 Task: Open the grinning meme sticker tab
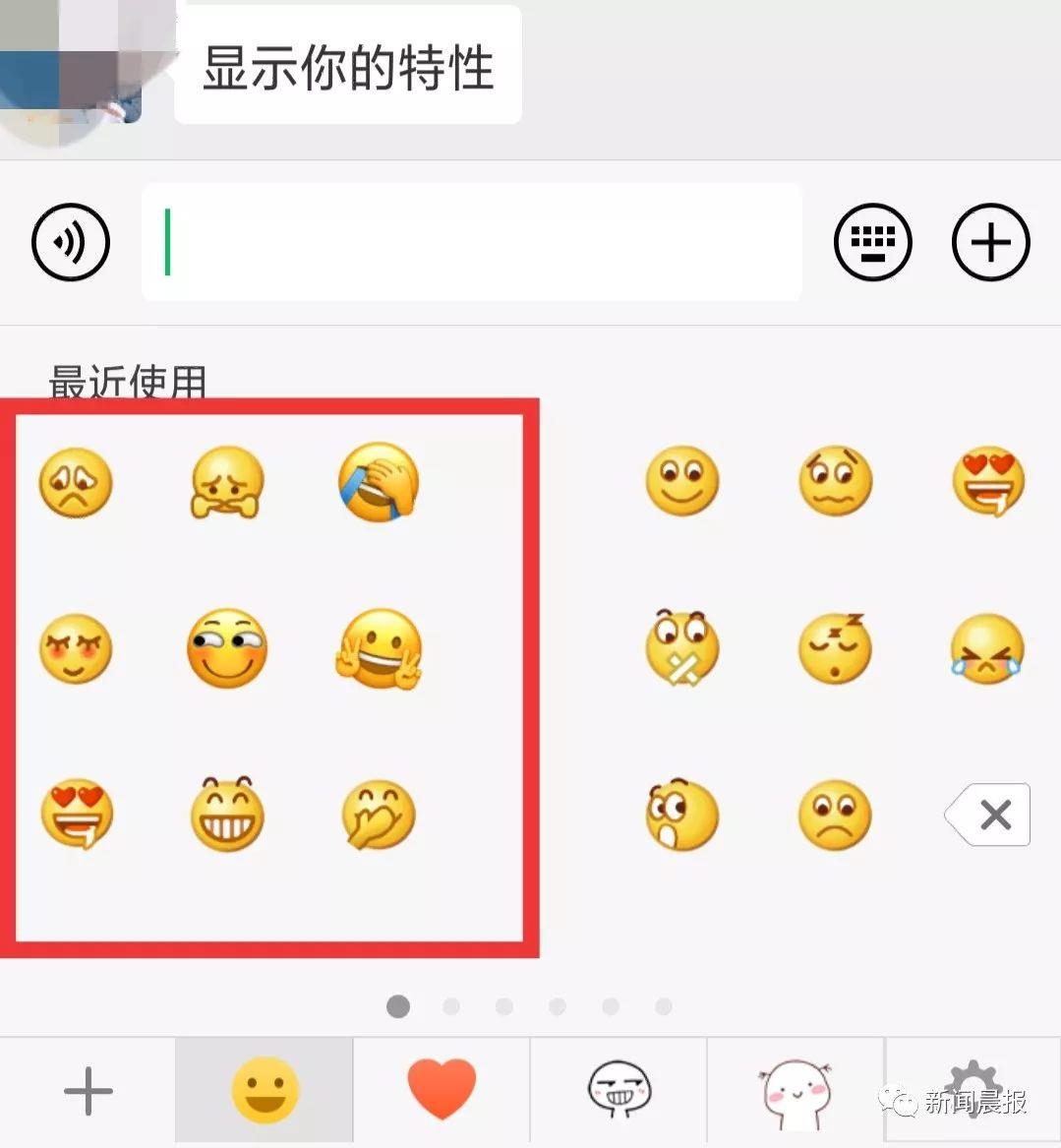click(619, 1092)
